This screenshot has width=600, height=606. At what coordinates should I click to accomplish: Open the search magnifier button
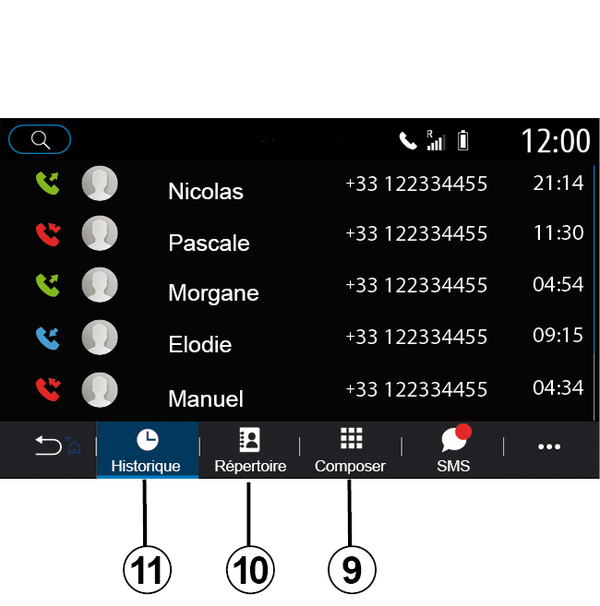click(x=40, y=140)
